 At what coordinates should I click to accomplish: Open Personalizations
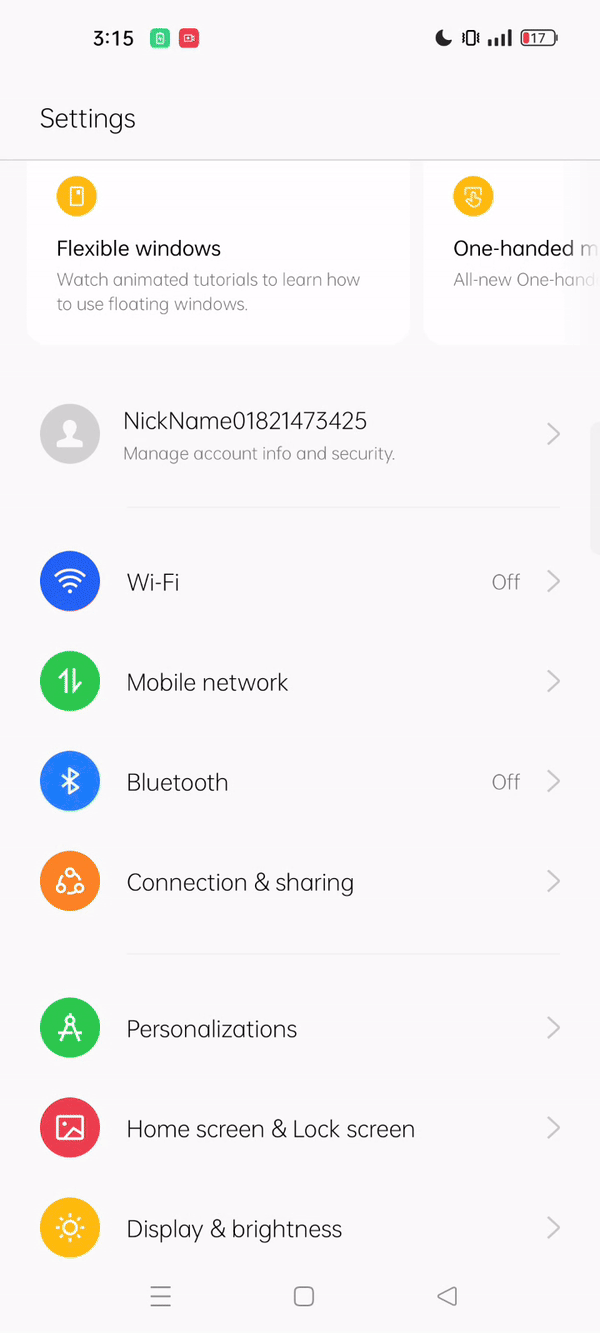[x=300, y=1029]
